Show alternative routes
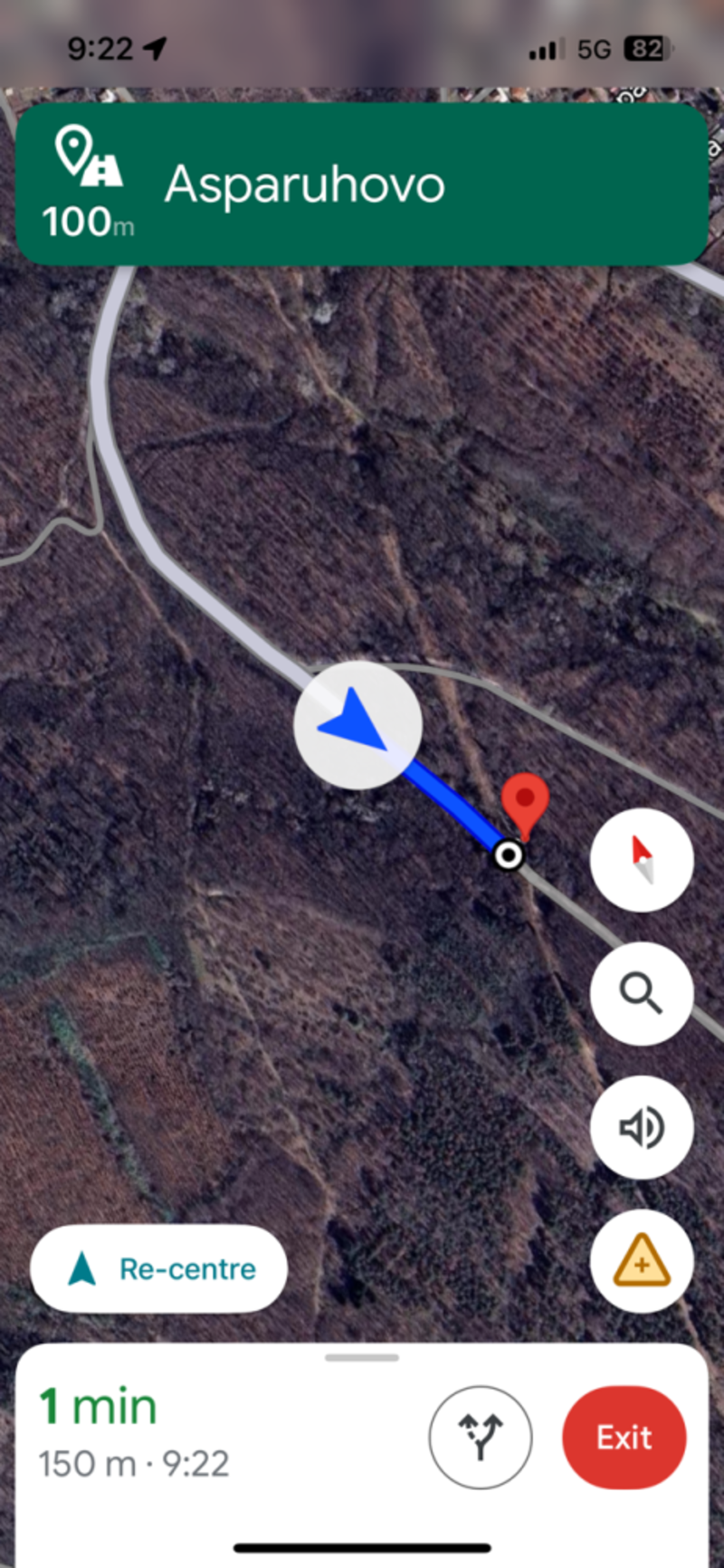This screenshot has width=724, height=1568. tap(480, 1437)
